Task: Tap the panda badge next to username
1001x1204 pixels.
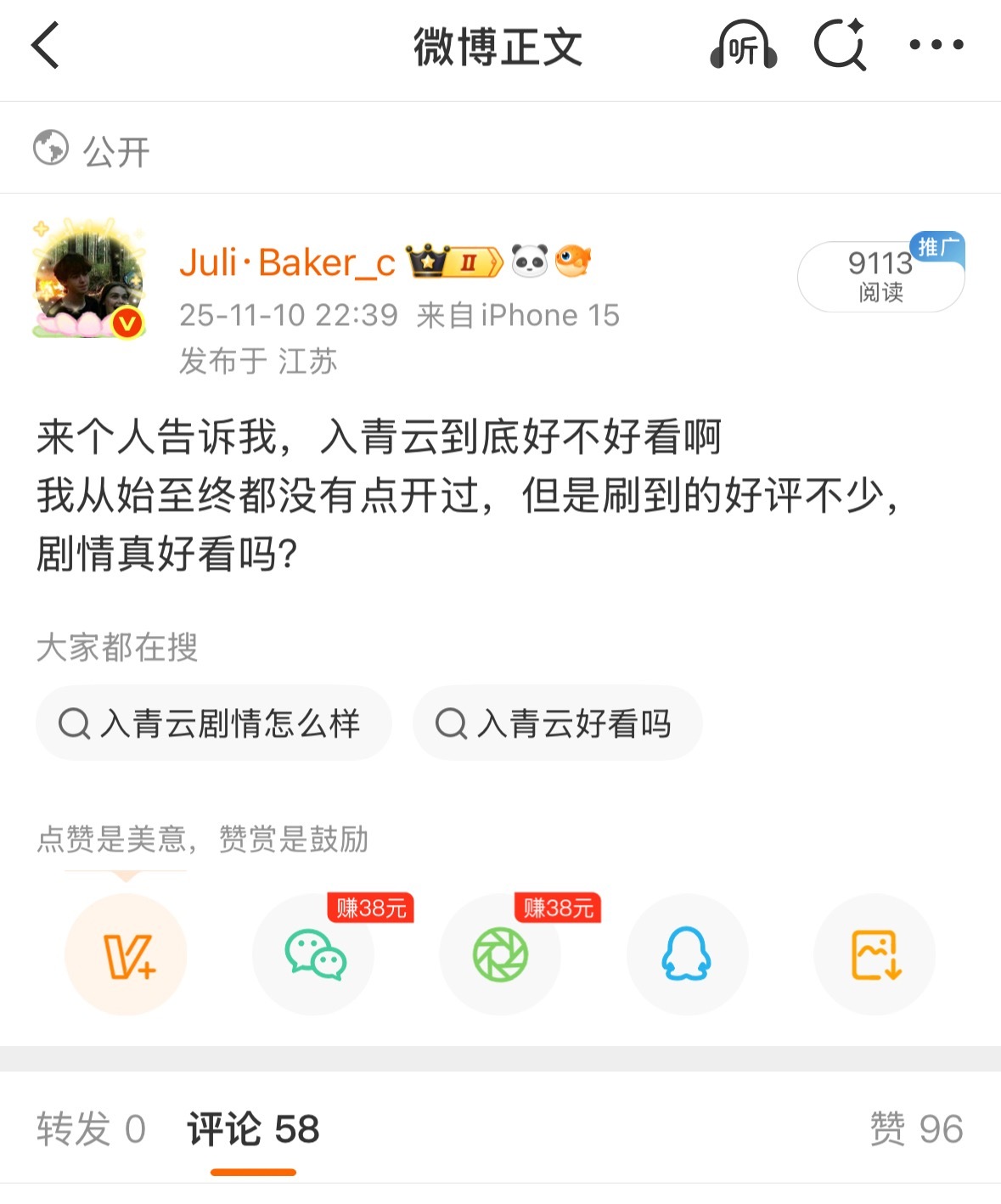Action: click(528, 262)
